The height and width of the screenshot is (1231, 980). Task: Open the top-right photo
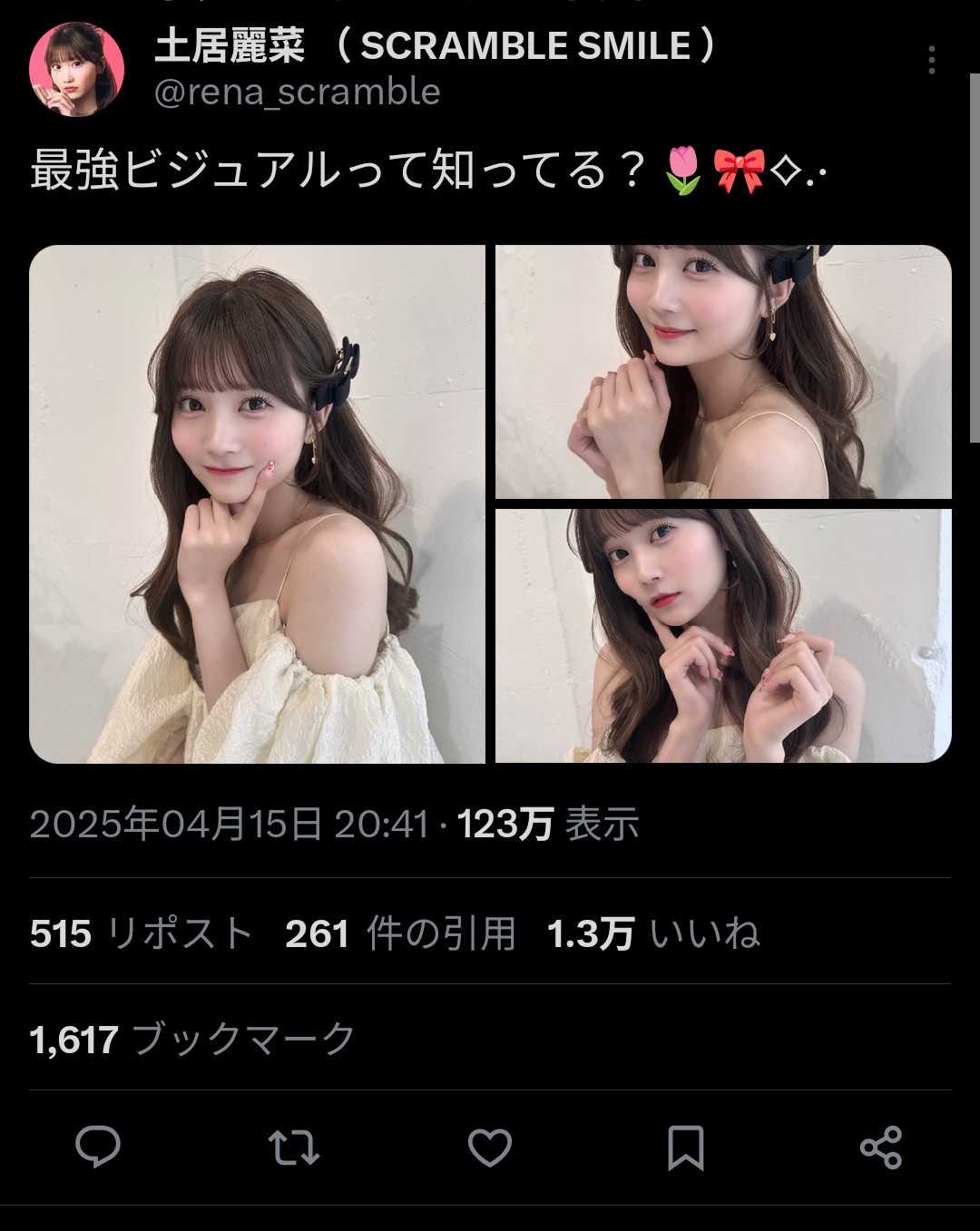click(x=723, y=372)
